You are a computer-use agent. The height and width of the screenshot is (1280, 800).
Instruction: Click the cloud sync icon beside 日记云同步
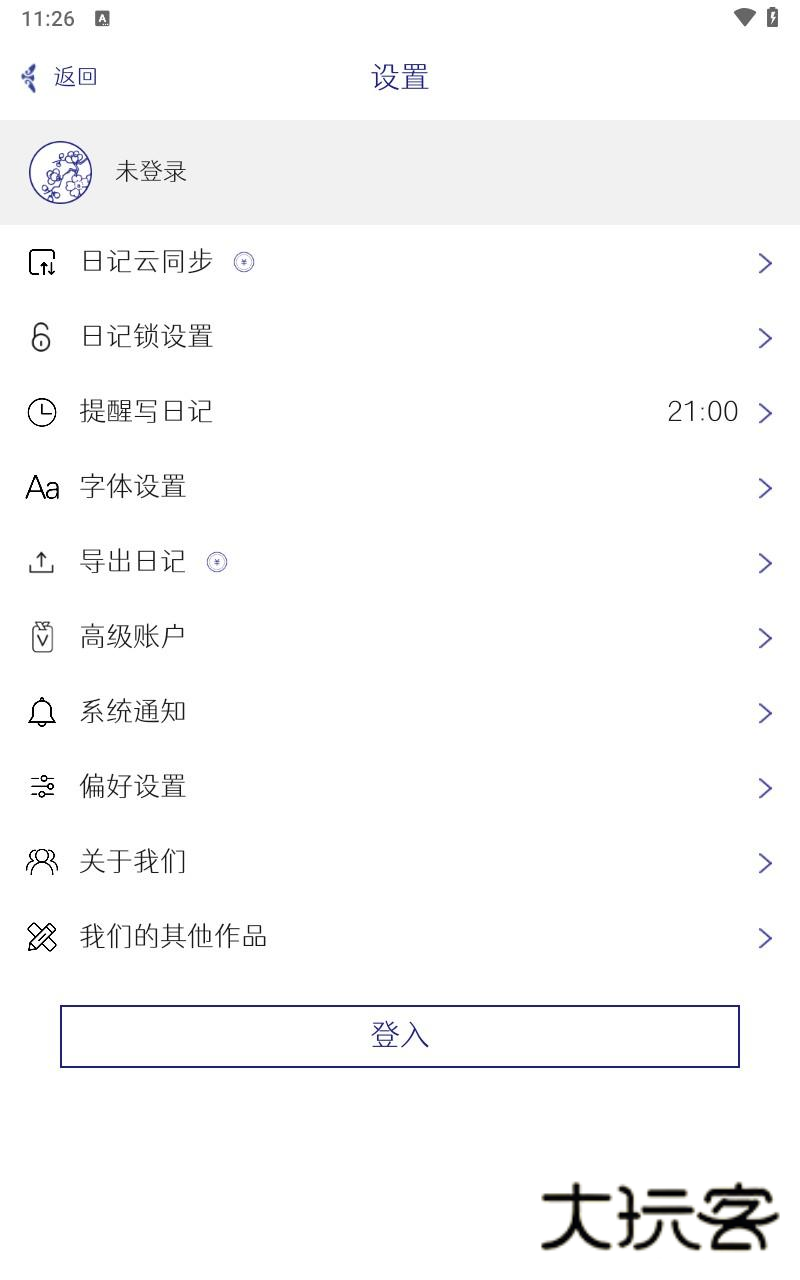coord(41,262)
